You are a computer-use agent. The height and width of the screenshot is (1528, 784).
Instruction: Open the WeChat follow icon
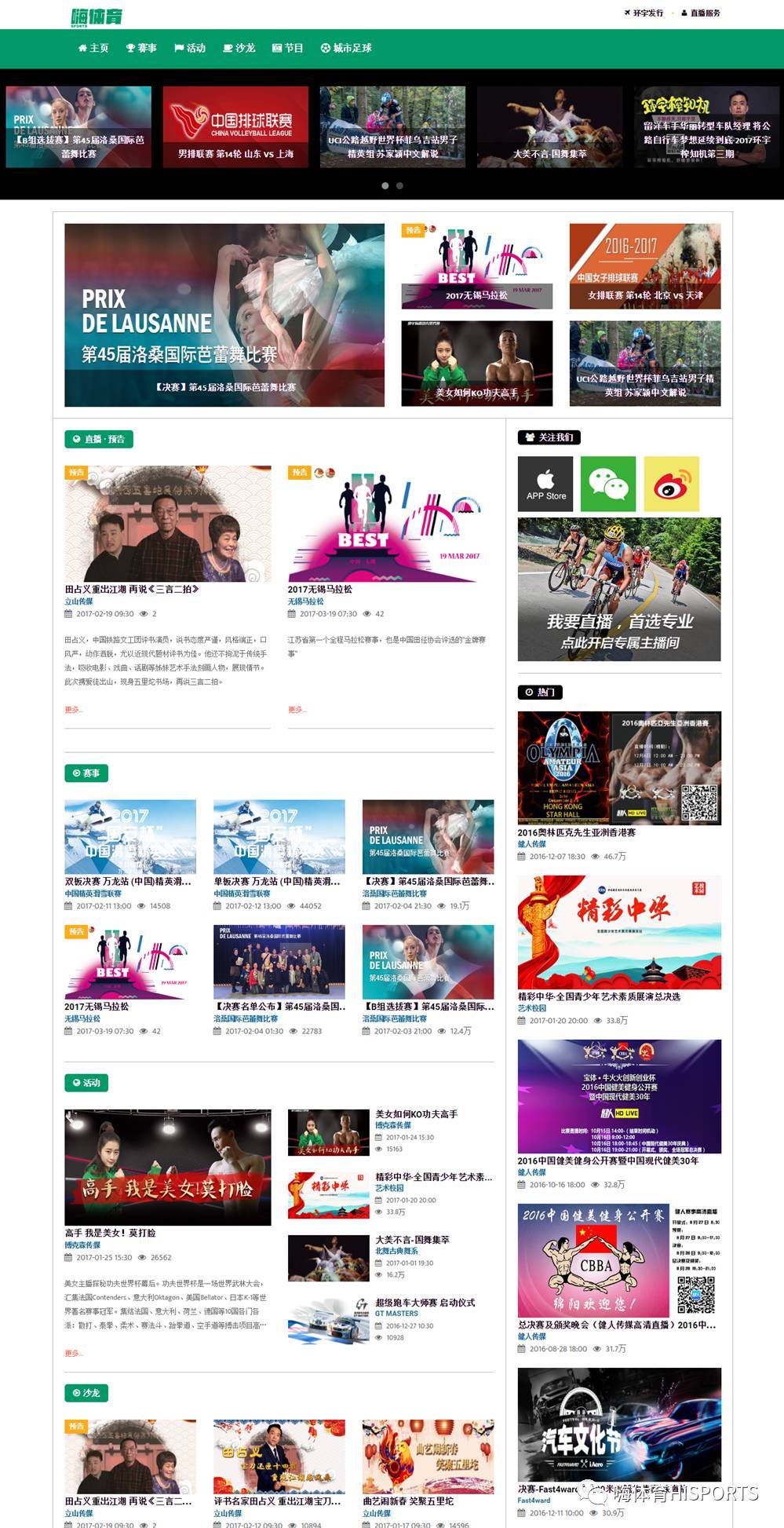pyautogui.click(x=608, y=484)
